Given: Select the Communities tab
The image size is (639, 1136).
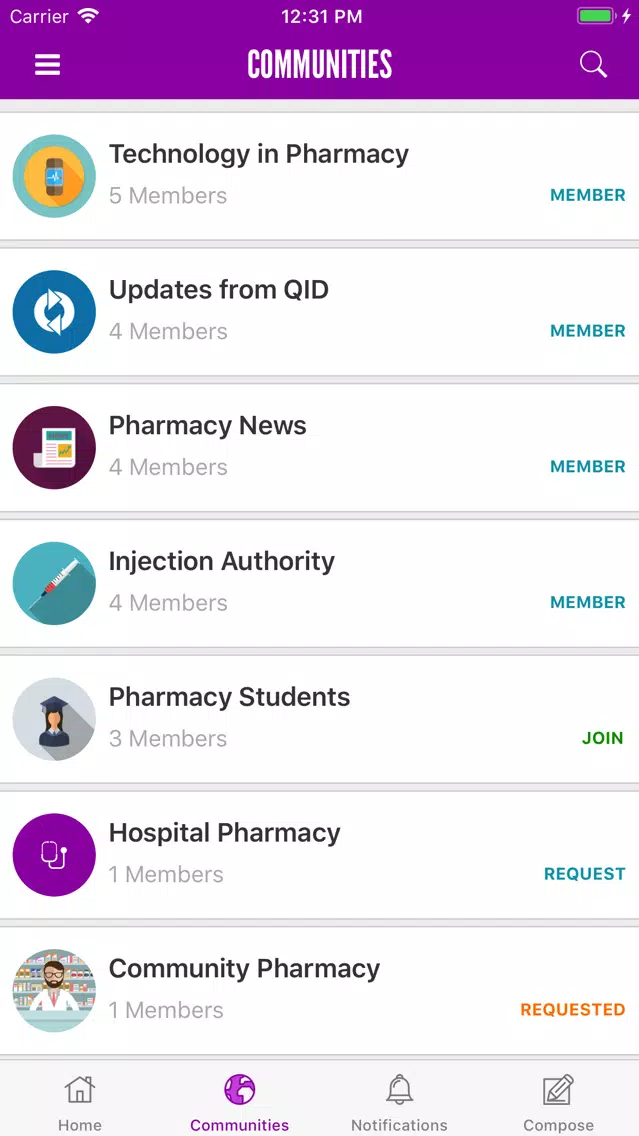Looking at the screenshot, I should [x=239, y=1103].
